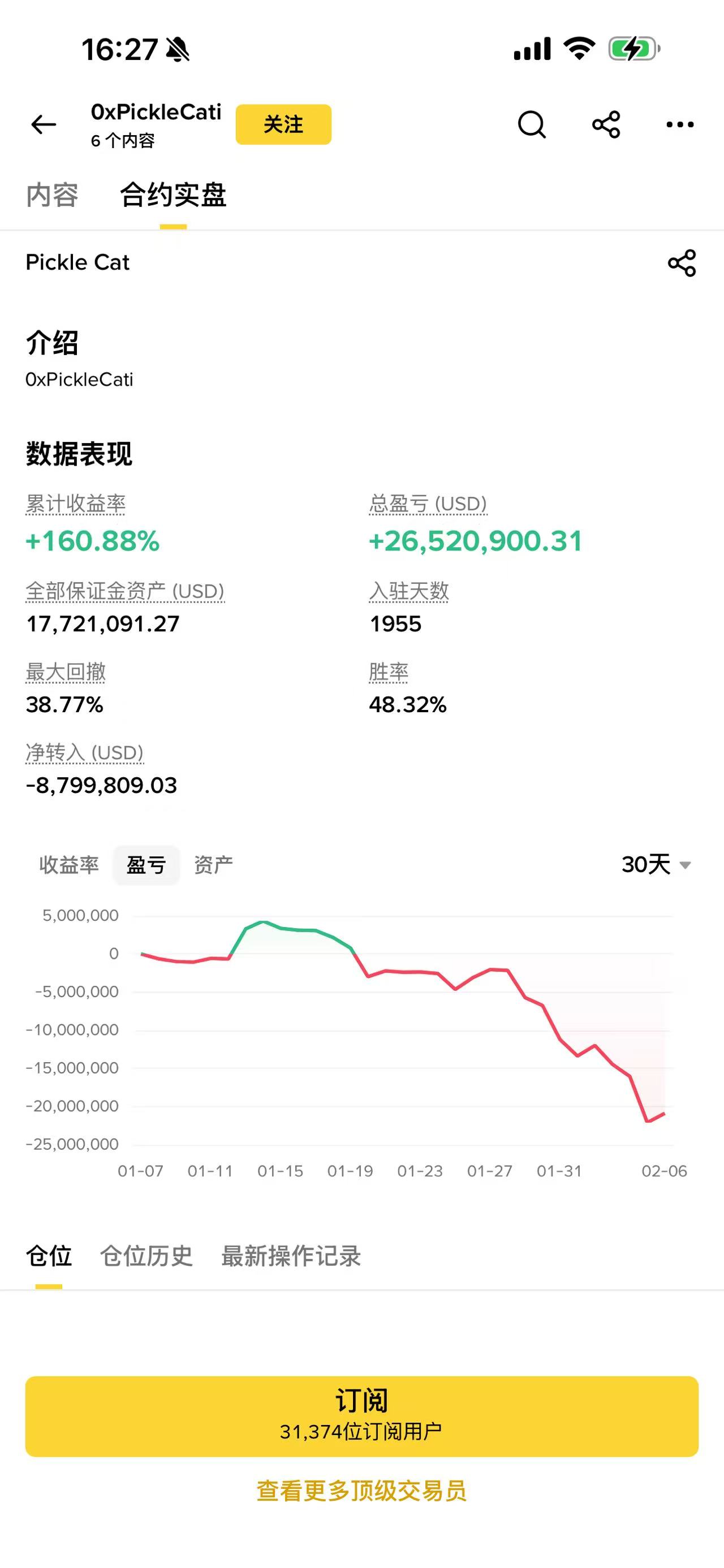The width and height of the screenshot is (724, 1568).
Task: Select the 合约实盘 tab
Action: tap(173, 196)
